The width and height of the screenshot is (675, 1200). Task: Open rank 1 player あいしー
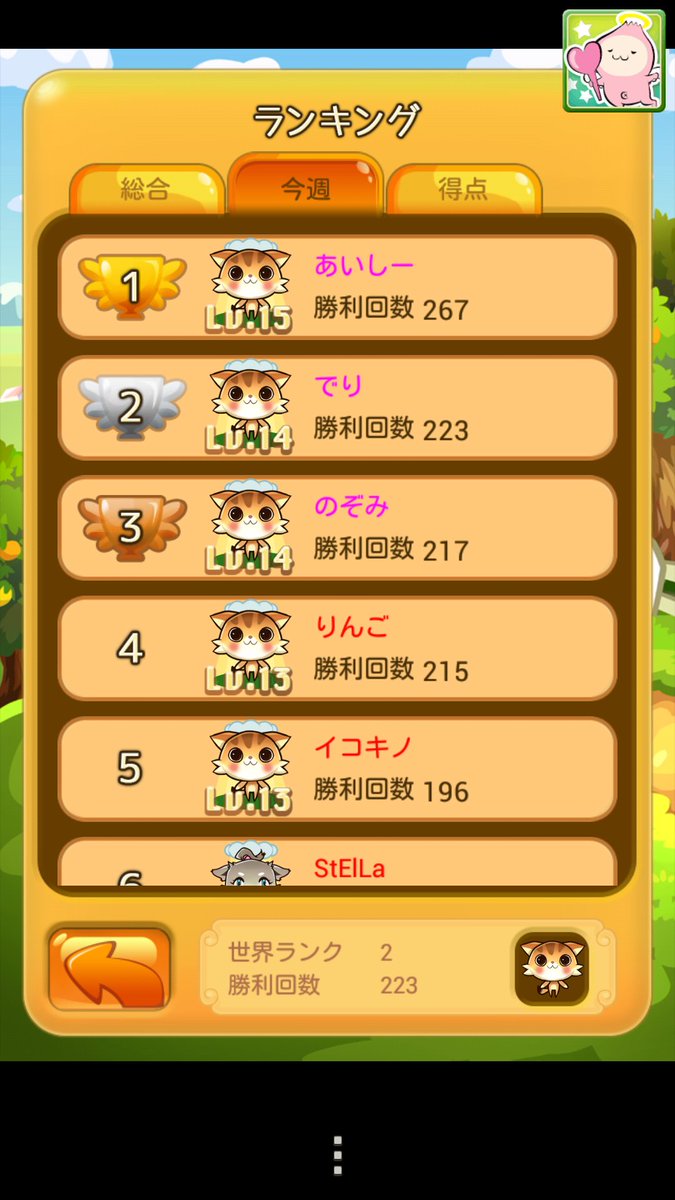337,288
